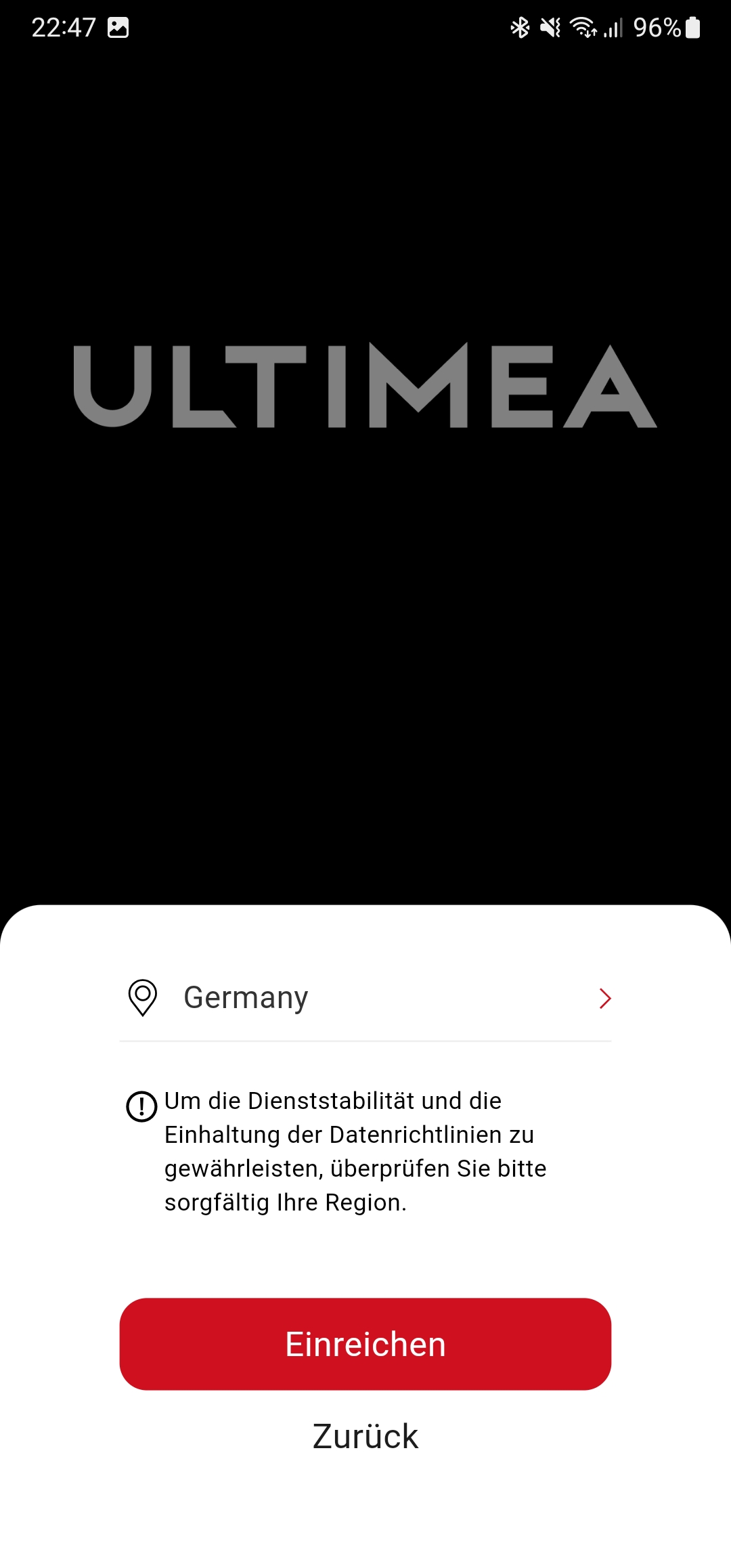731x1568 pixels.
Task: Go back with the Zurück button
Action: point(365,1436)
